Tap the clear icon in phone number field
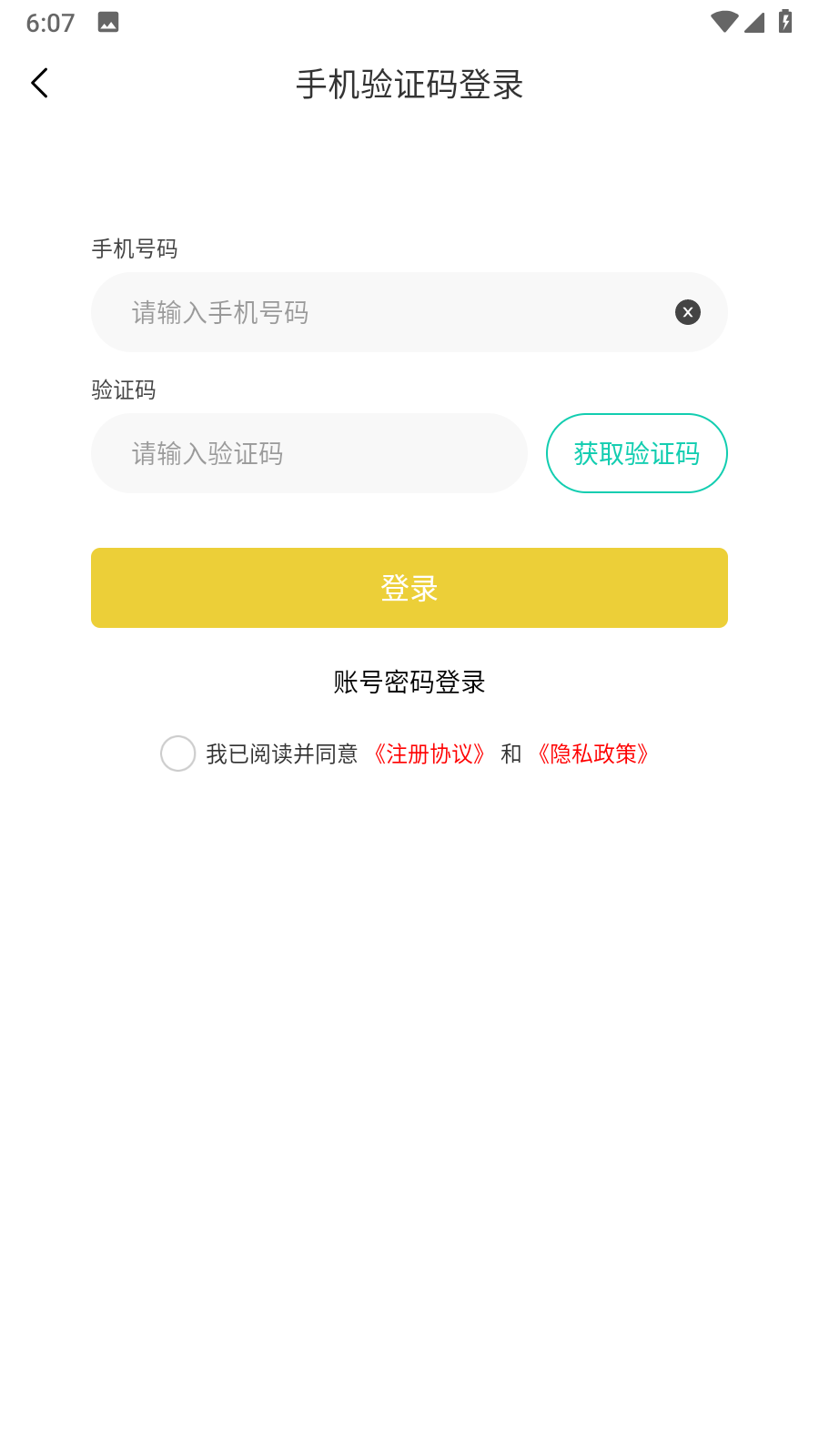Screen dimensions: 819x1456 pyautogui.click(x=687, y=312)
